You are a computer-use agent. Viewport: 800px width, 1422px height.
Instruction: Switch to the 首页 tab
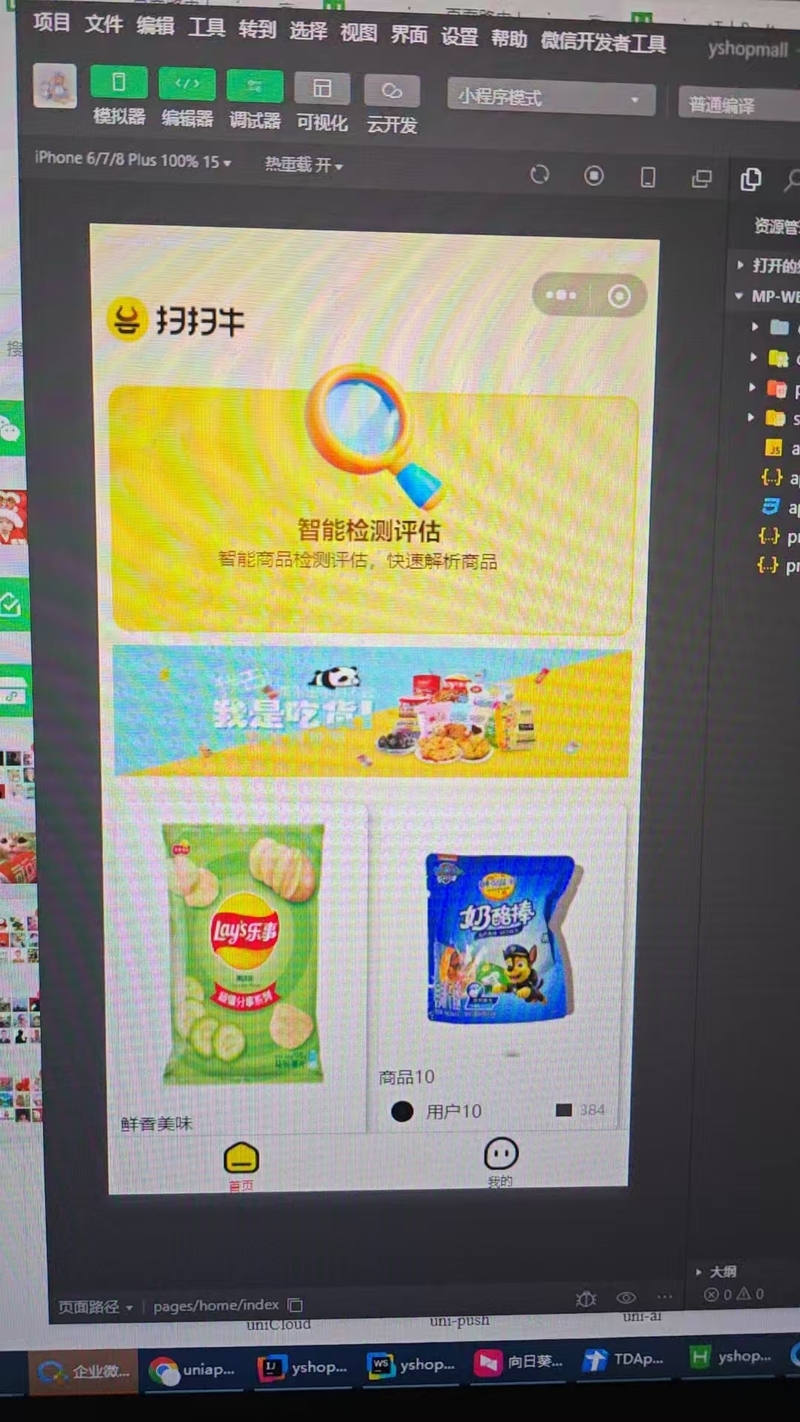coord(241,1166)
